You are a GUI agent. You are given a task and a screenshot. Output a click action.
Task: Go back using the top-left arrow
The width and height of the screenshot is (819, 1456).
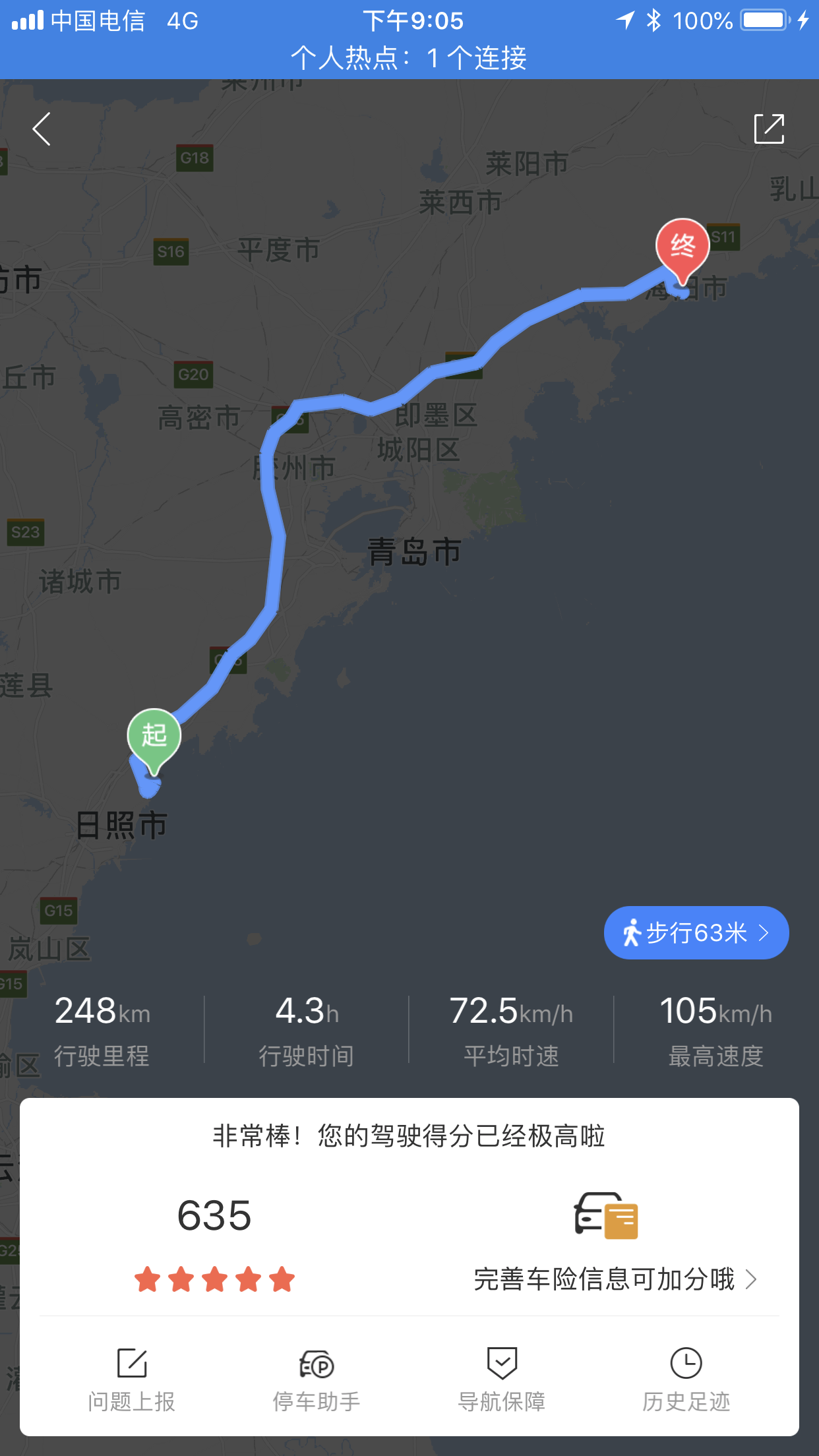42,129
